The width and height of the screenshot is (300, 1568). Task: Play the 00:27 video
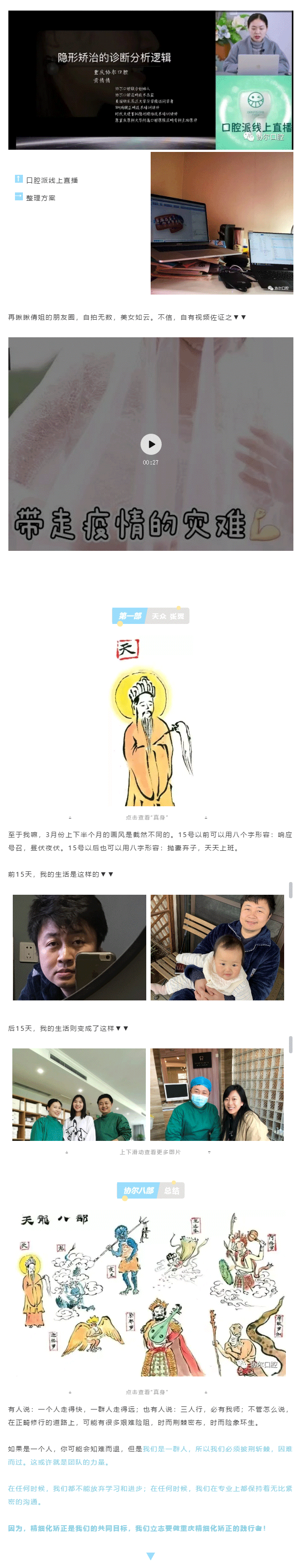point(151,444)
